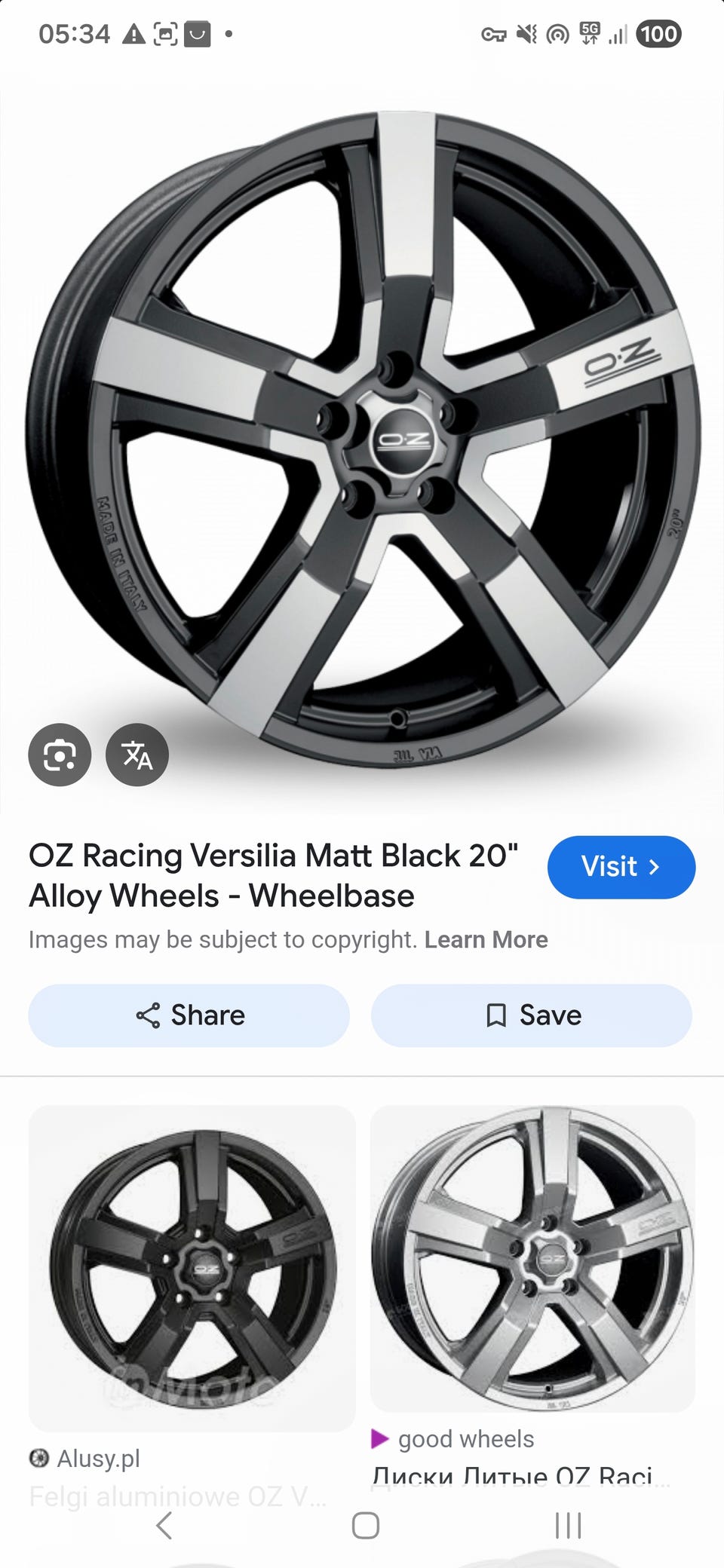Open the Alusy.pl black wheel result
The height and width of the screenshot is (1568, 724).
[192, 1268]
